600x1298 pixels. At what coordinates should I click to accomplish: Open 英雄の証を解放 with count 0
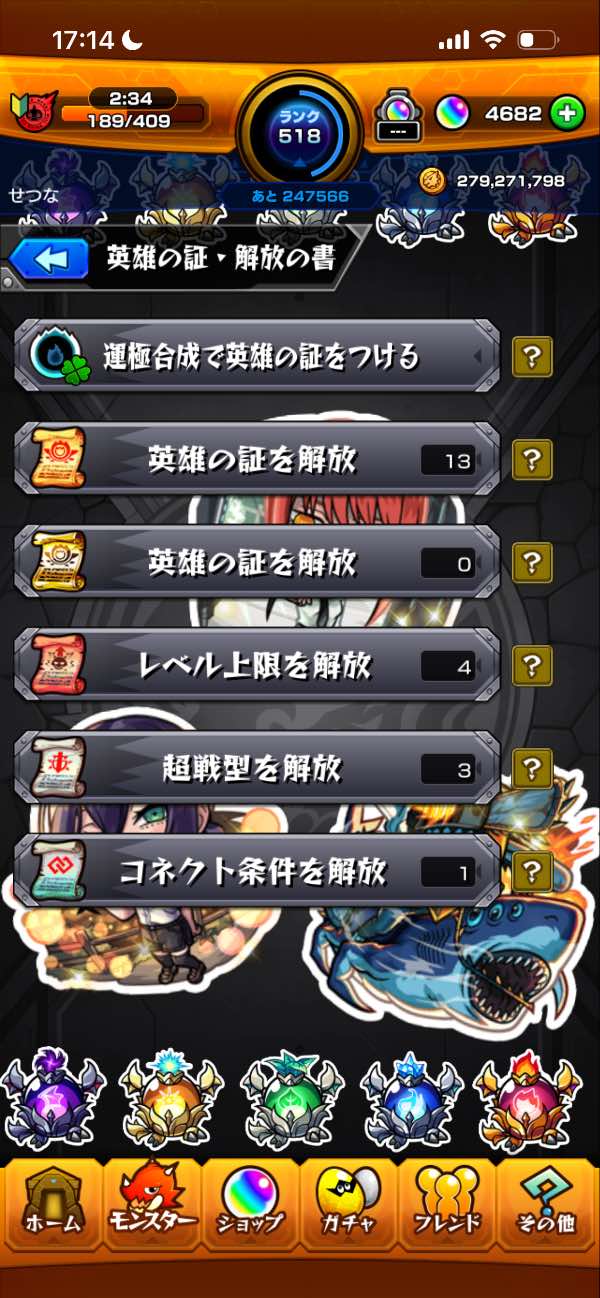click(x=256, y=563)
